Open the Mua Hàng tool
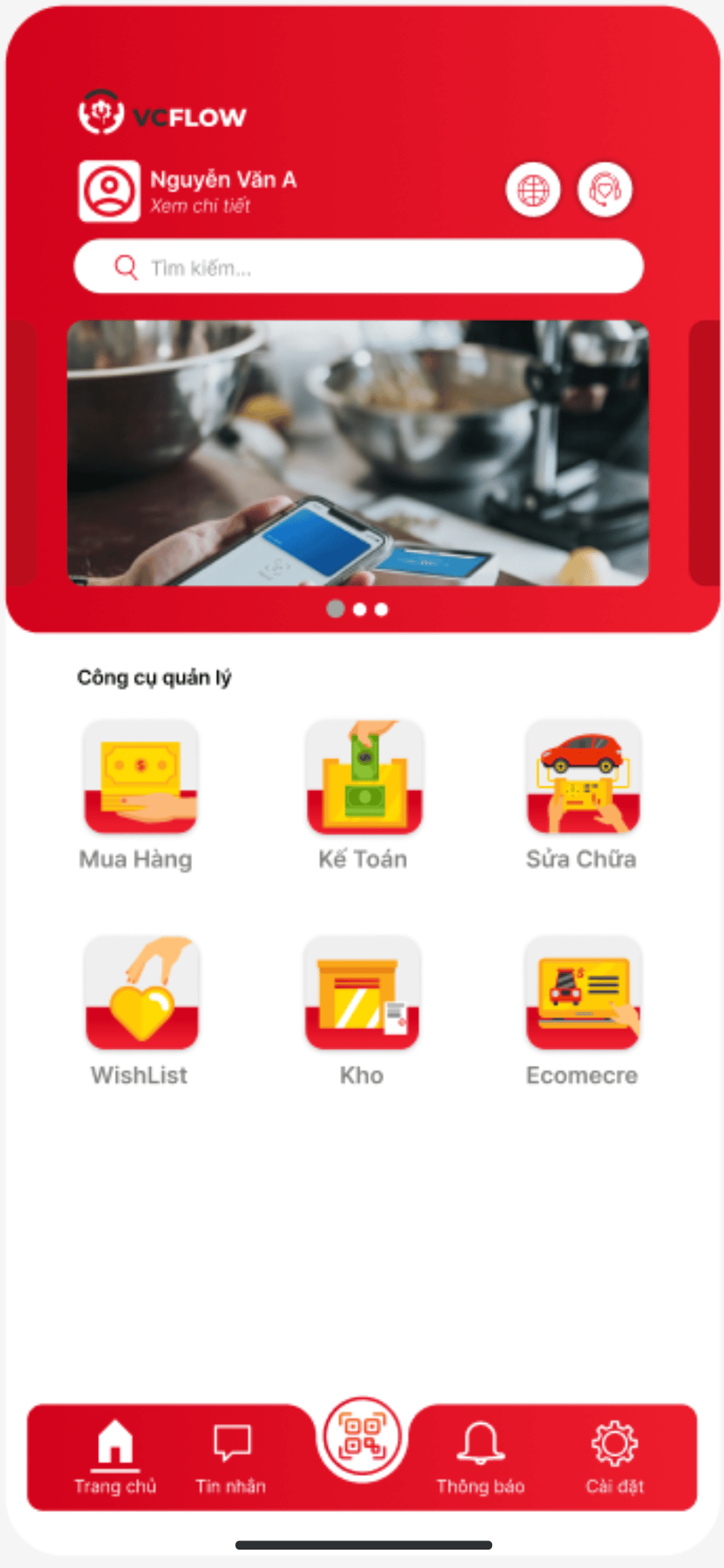 tap(140, 777)
